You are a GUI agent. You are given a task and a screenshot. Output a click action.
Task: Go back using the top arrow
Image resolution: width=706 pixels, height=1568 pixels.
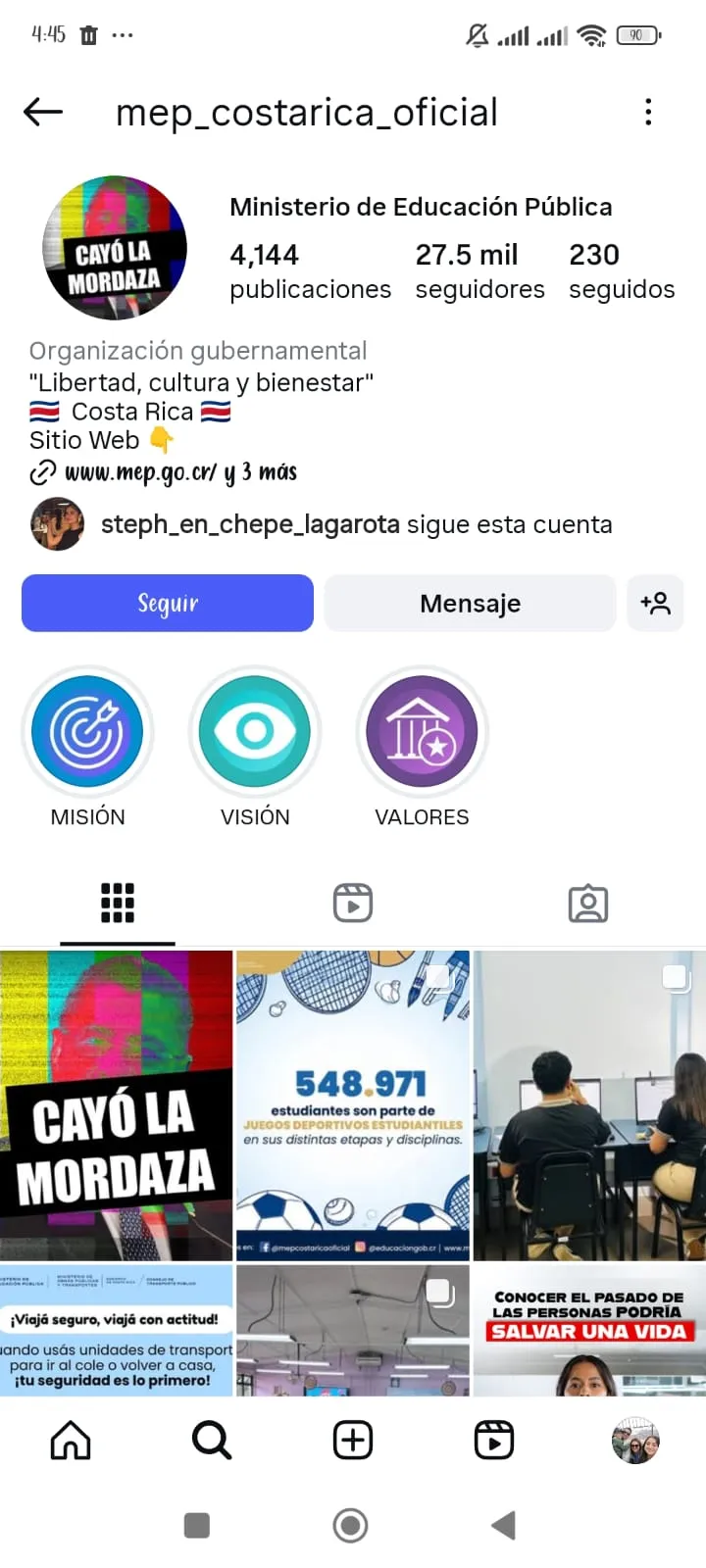[43, 113]
